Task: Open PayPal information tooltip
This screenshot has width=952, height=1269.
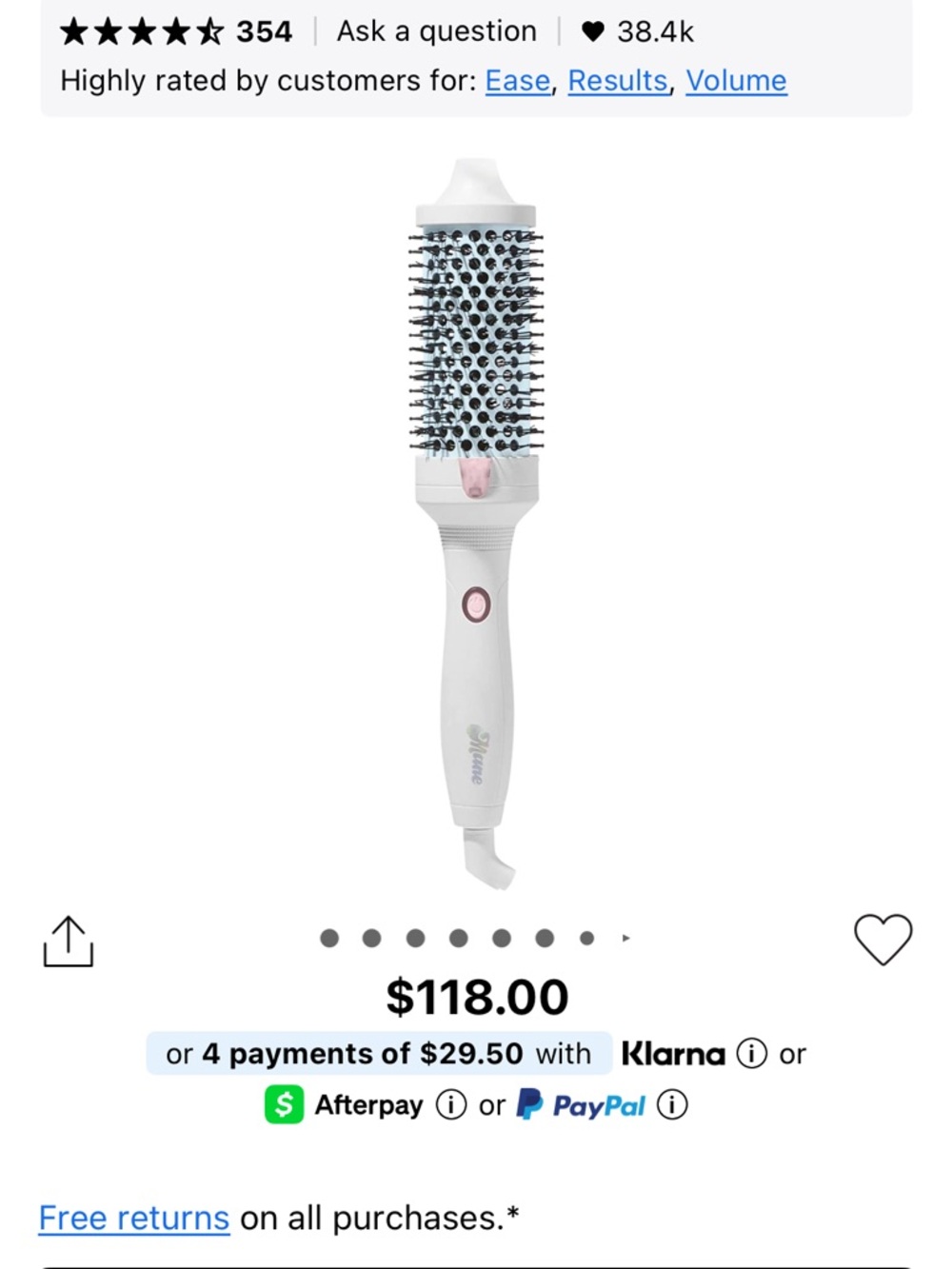Action: 674,1104
